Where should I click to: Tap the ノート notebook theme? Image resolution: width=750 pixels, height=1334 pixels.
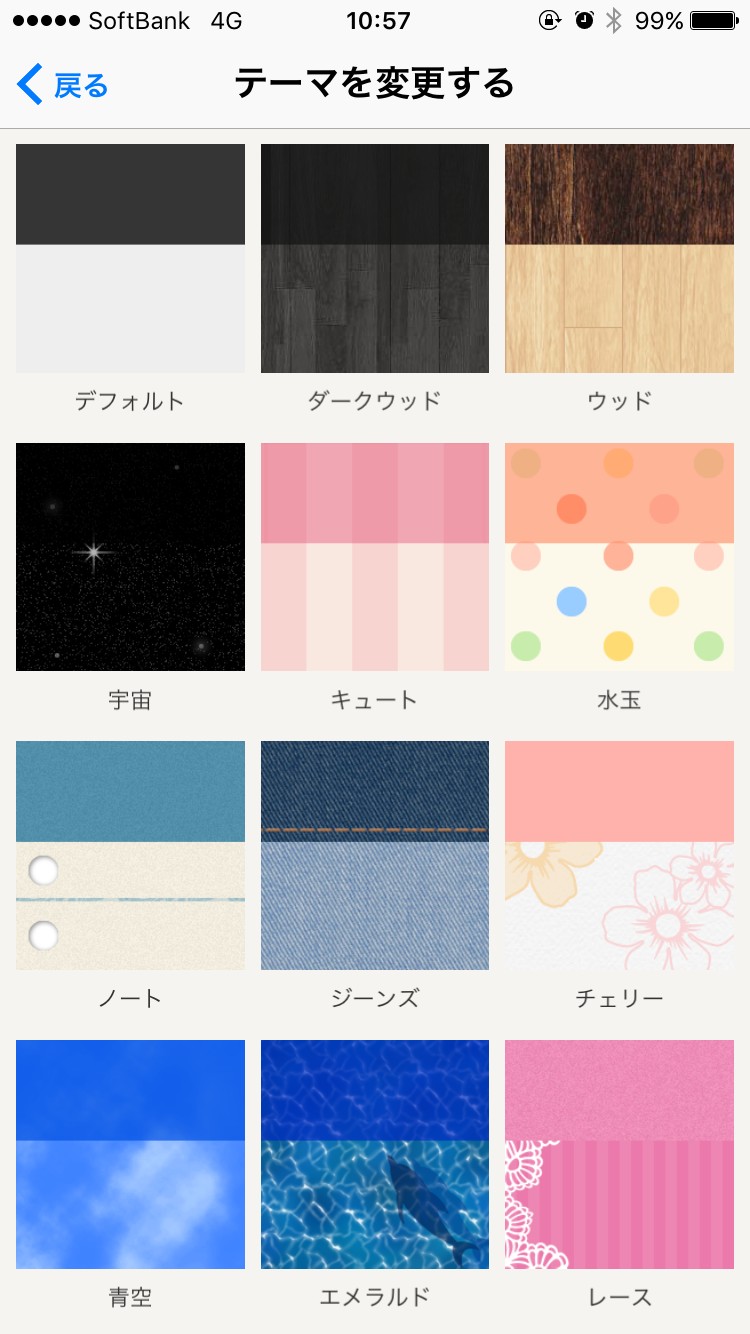point(130,855)
